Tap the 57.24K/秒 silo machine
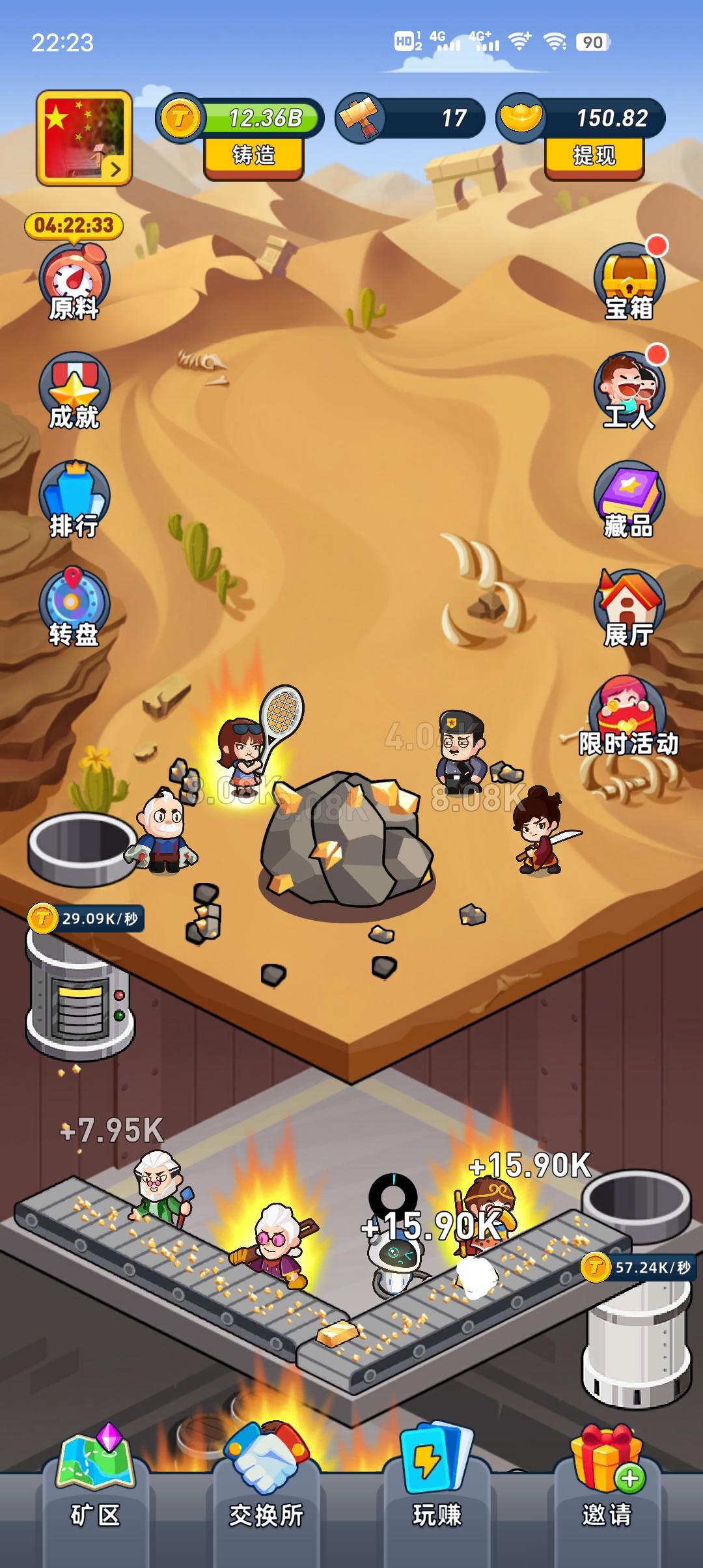 tap(636, 1341)
